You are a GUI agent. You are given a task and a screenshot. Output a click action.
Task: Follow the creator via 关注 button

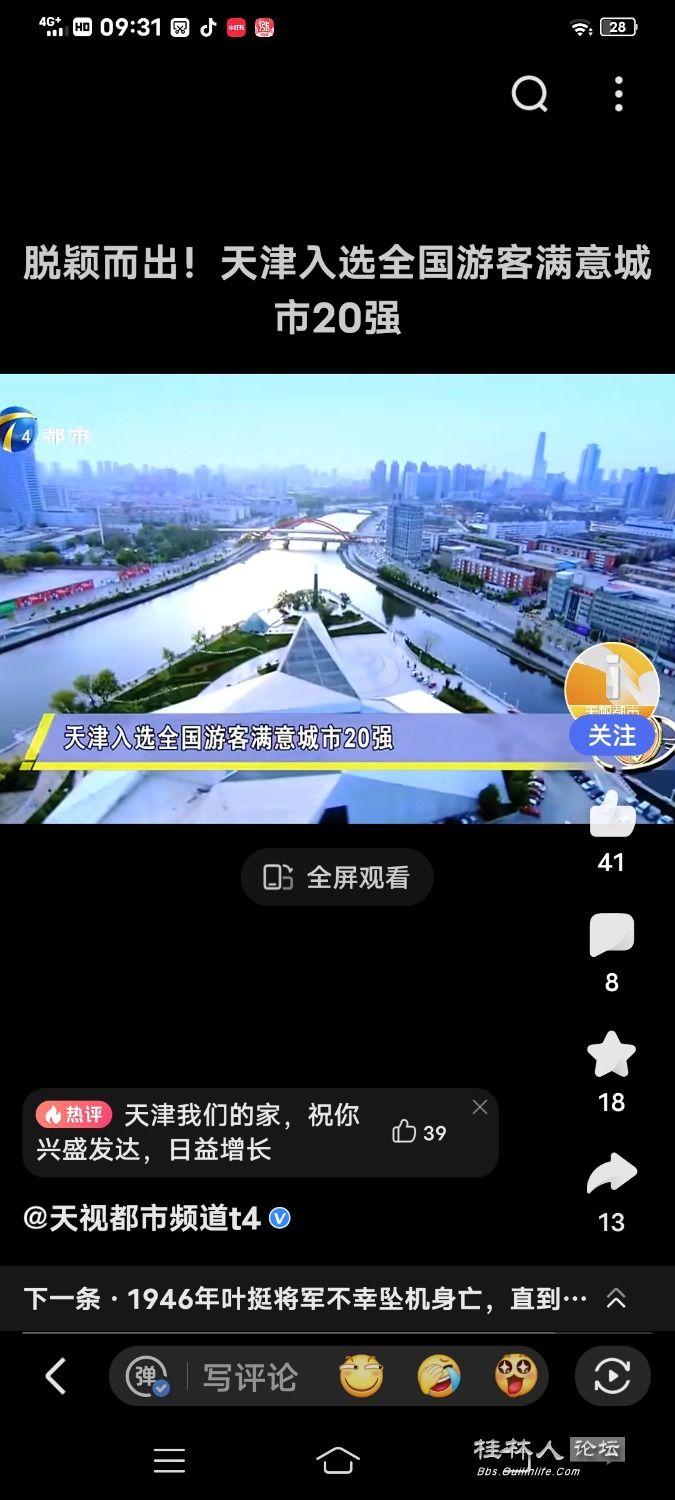click(611, 735)
